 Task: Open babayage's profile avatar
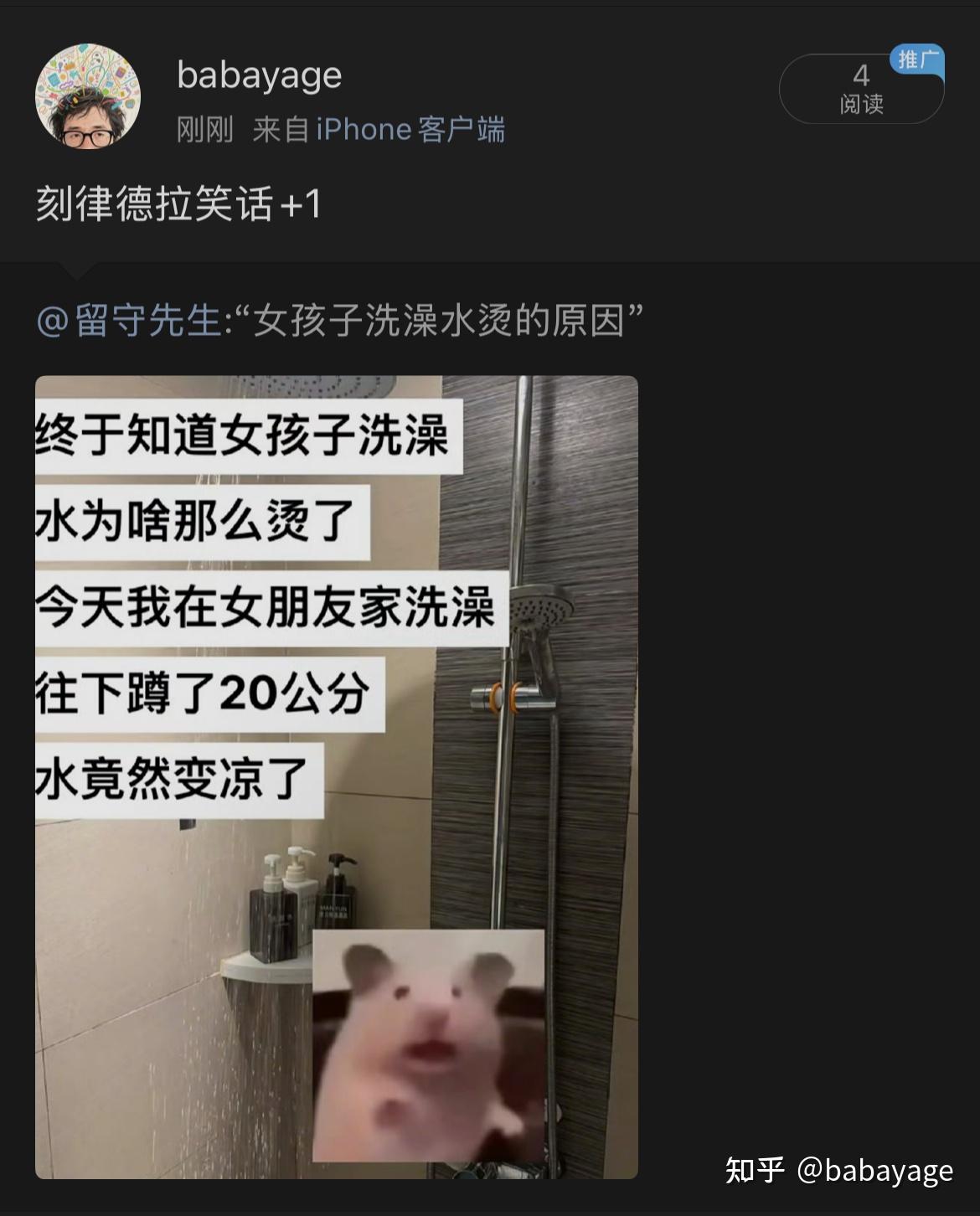pos(87,96)
